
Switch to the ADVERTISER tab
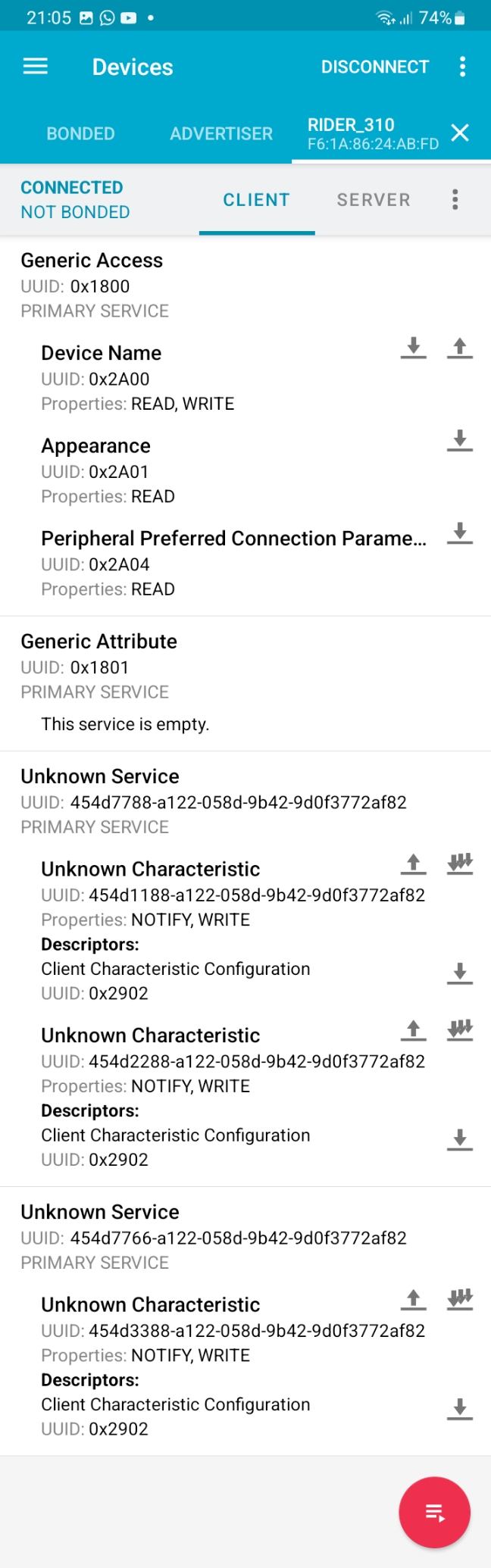point(221,133)
